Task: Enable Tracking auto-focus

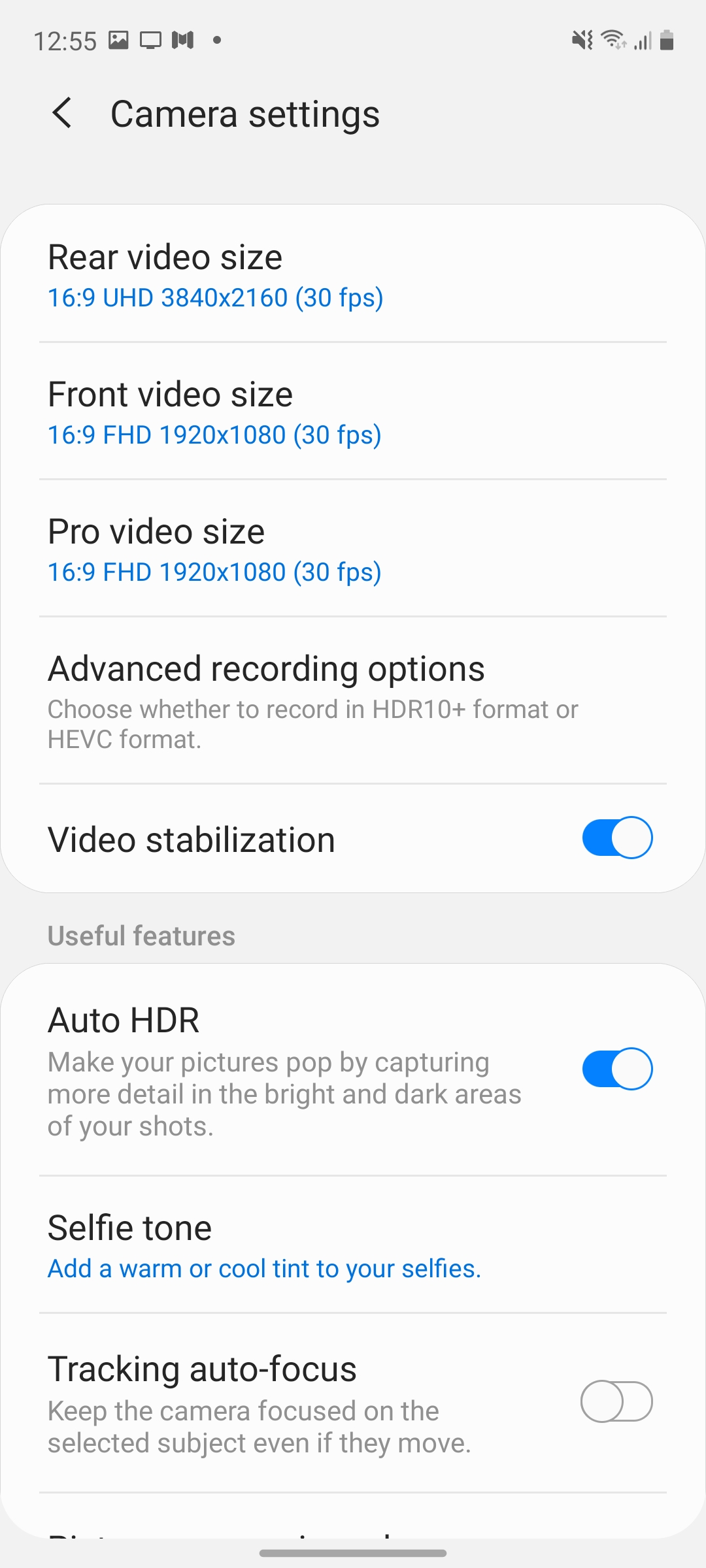Action: [x=616, y=1402]
